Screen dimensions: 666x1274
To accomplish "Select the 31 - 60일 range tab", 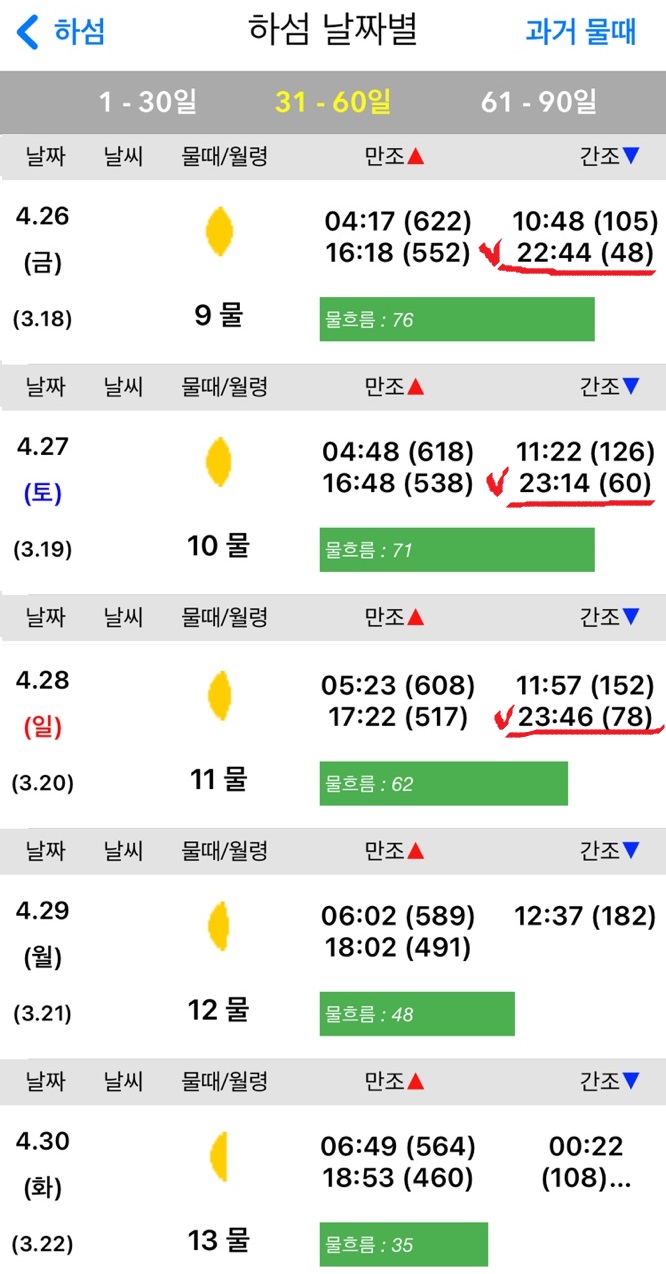I will 333,101.
